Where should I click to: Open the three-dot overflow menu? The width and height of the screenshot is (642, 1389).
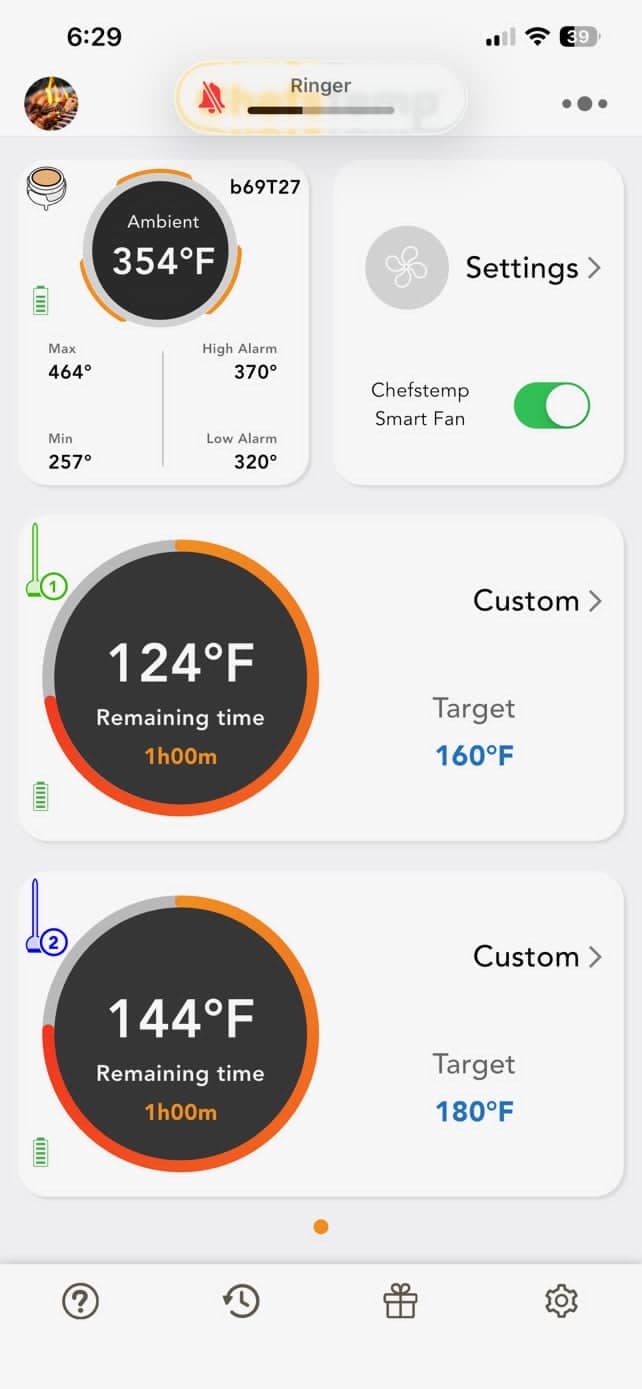584,103
